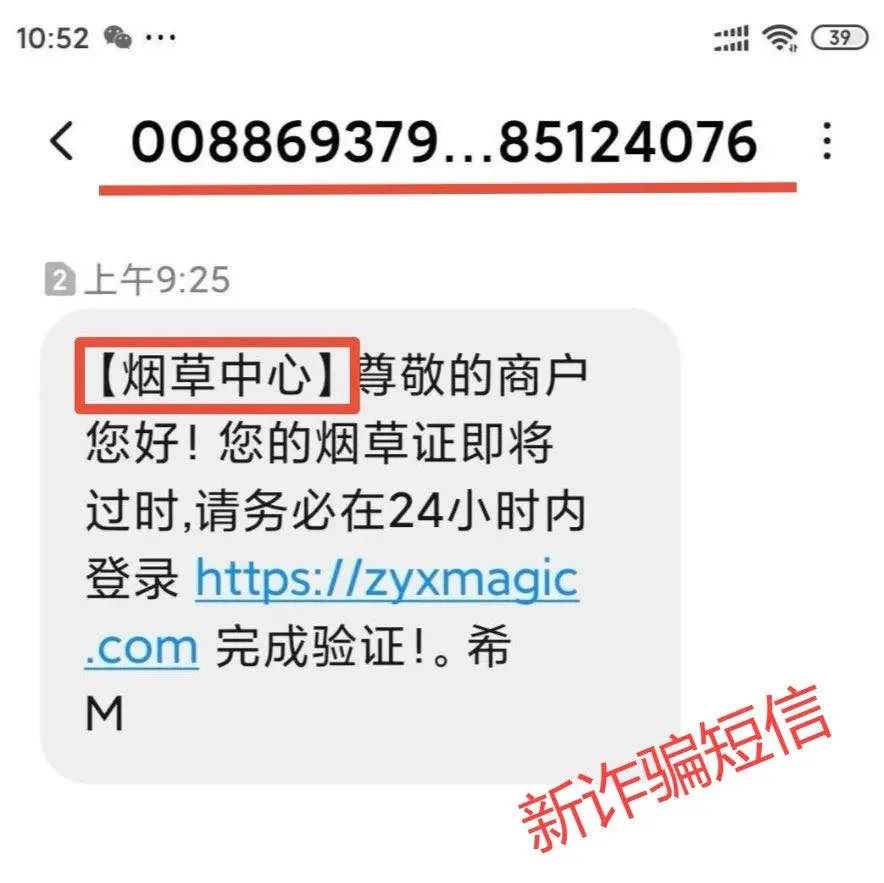Open the overflow menu
This screenshot has width=884, height=883.
pyautogui.click(x=826, y=142)
